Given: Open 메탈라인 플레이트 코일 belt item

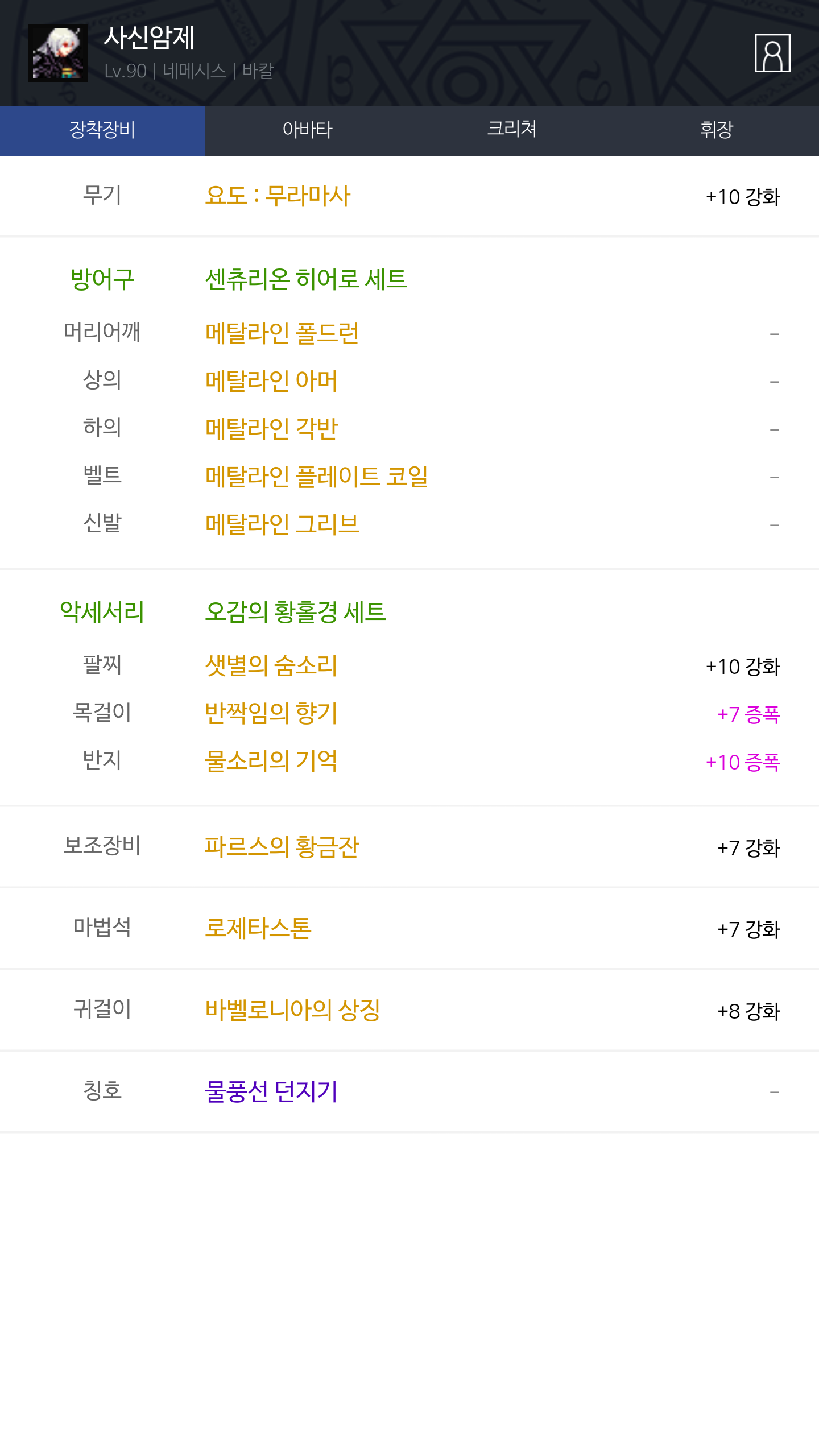Looking at the screenshot, I should [x=316, y=477].
